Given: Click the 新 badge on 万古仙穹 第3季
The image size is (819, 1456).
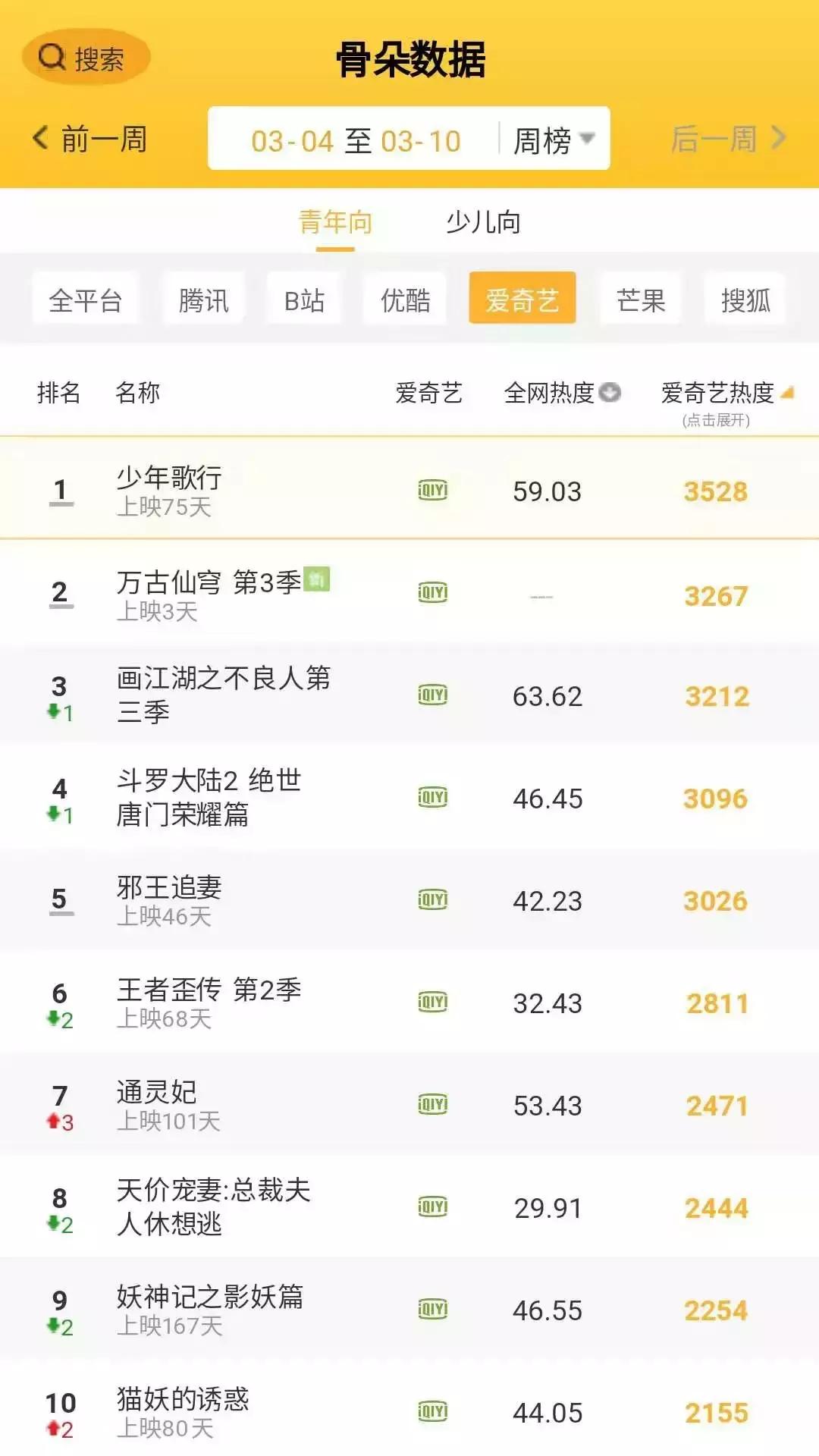Looking at the screenshot, I should pyautogui.click(x=318, y=580).
